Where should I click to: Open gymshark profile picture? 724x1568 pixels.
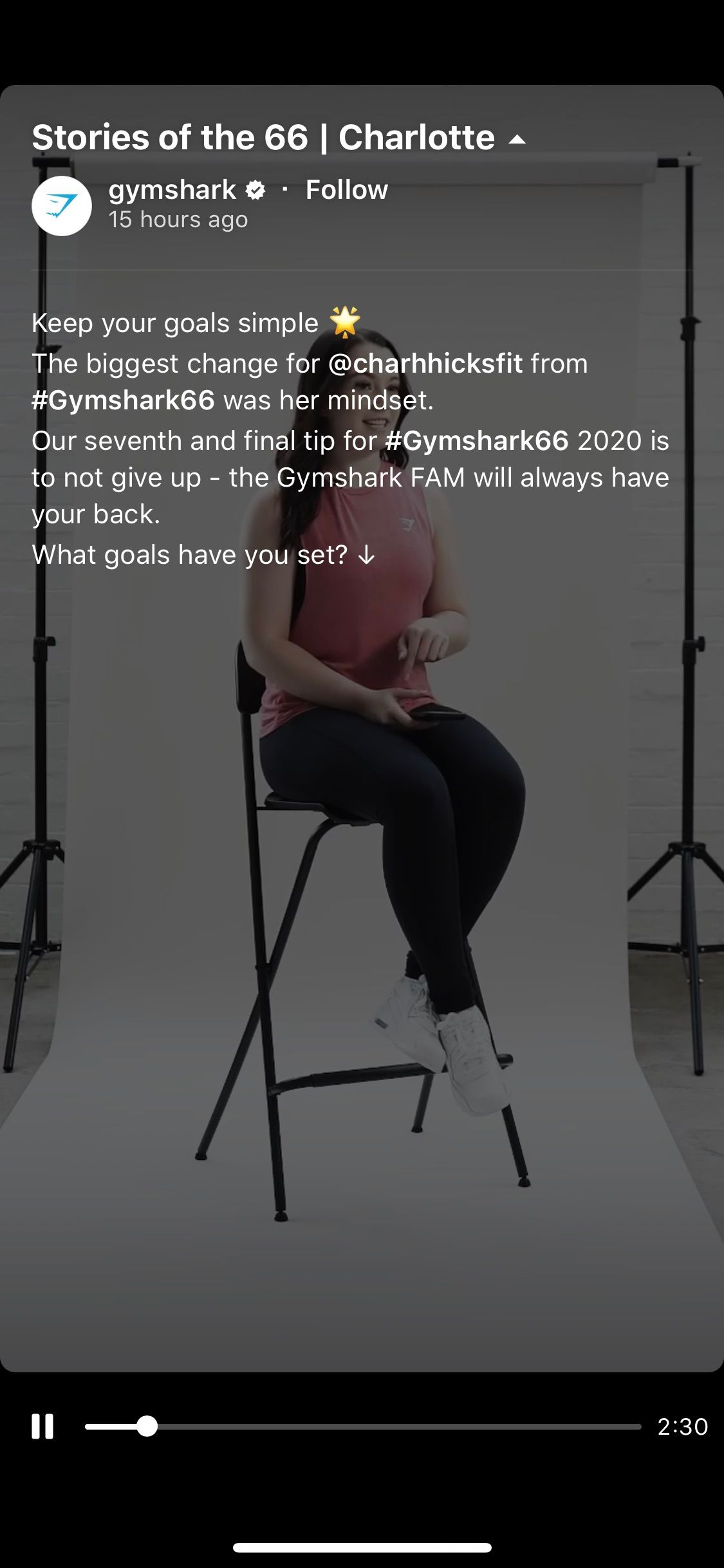tap(62, 206)
